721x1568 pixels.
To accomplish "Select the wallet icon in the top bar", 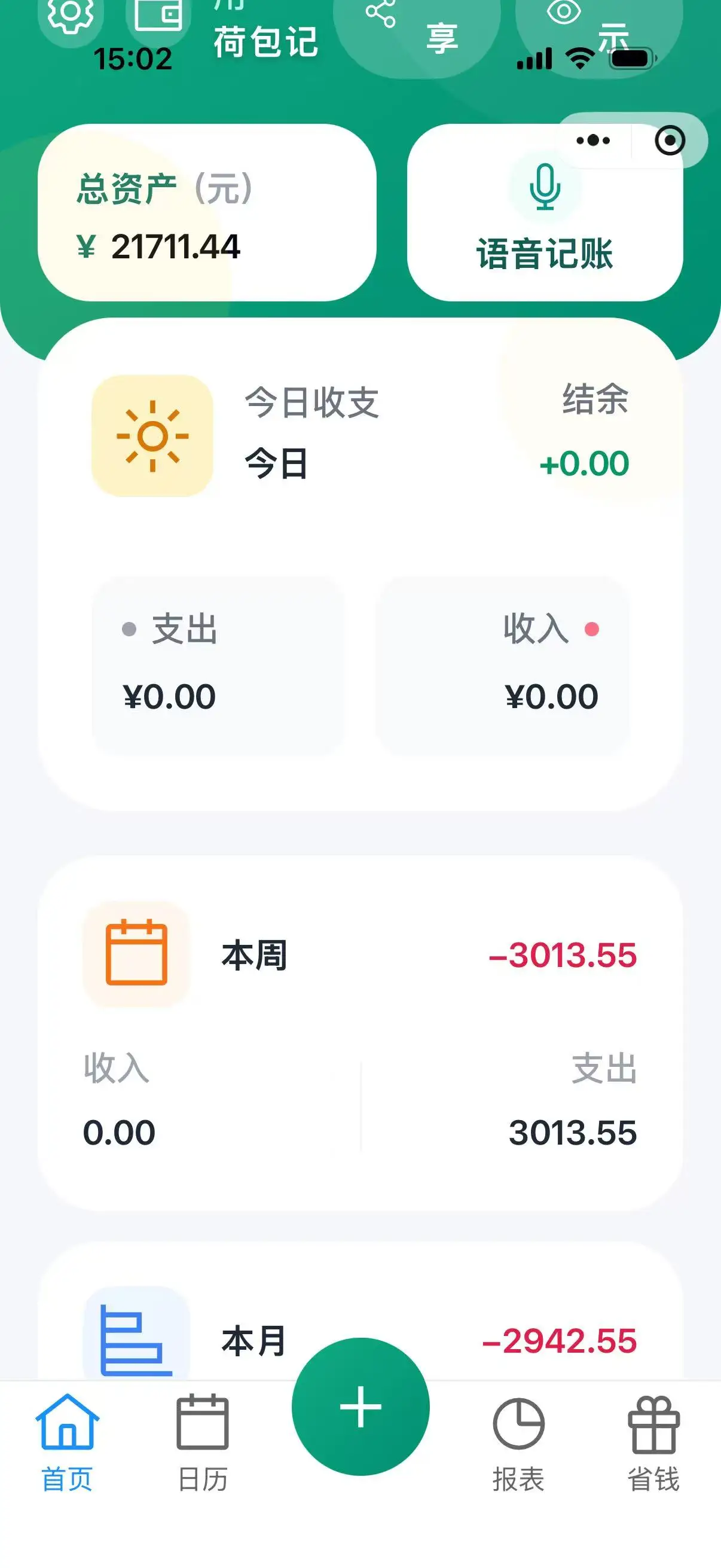I will point(157,15).
